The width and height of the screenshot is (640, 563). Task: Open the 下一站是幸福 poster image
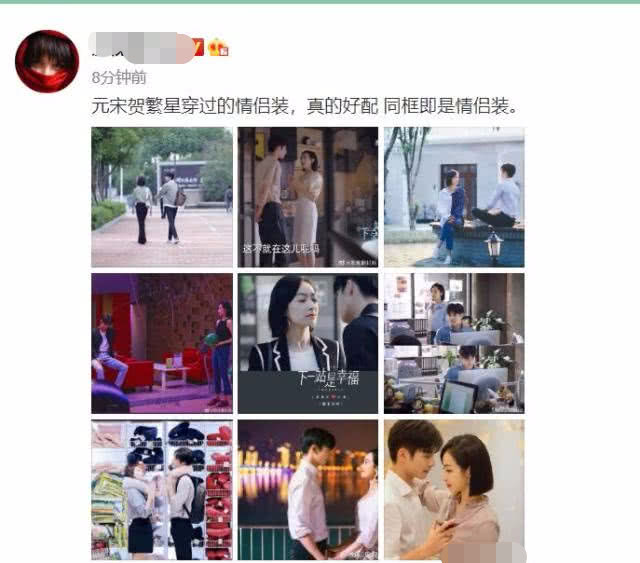308,343
